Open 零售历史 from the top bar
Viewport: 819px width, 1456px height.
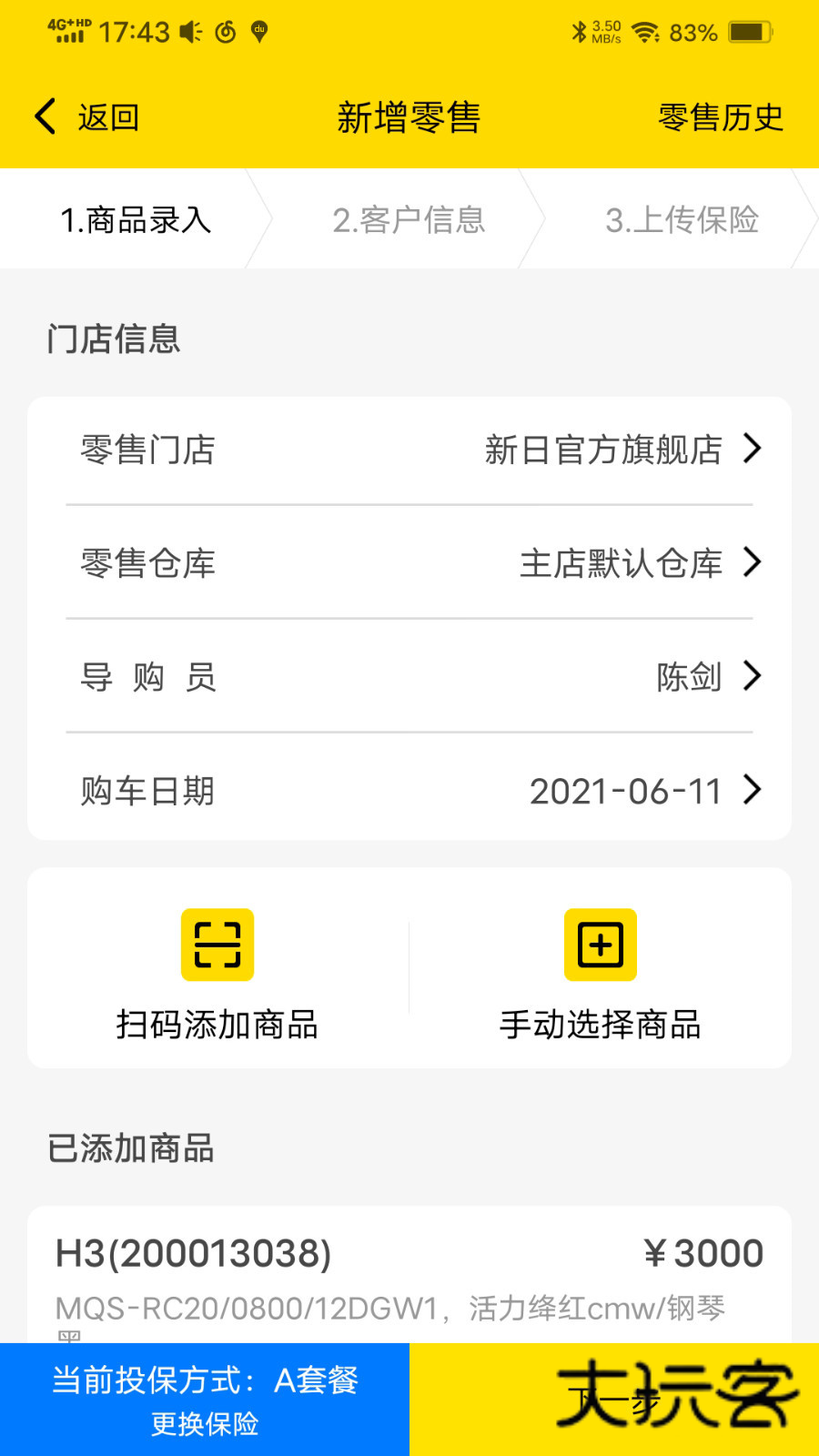point(720,116)
